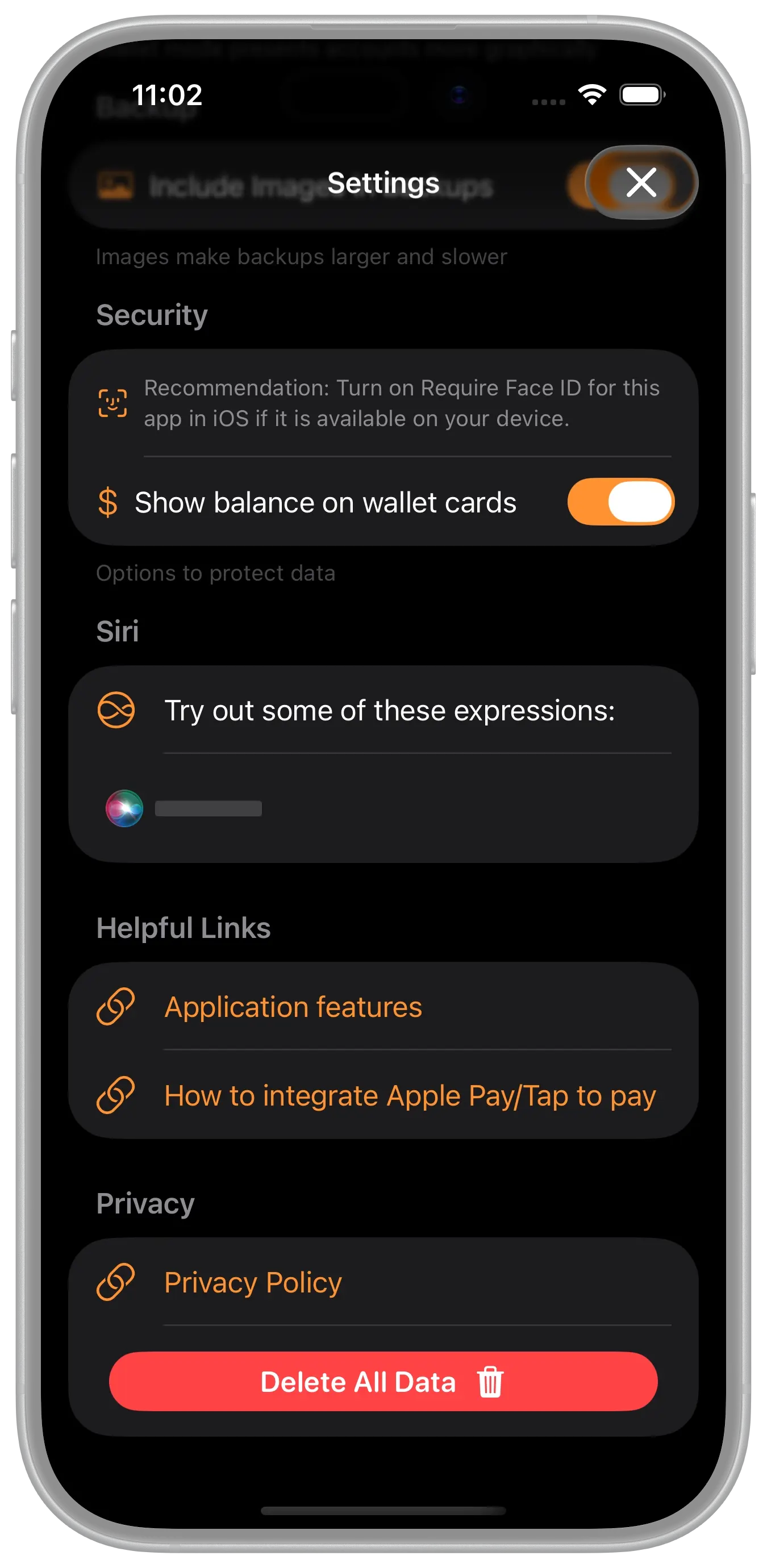Open the Application features link
The height and width of the screenshot is (1568, 767).
pyautogui.click(x=293, y=1007)
